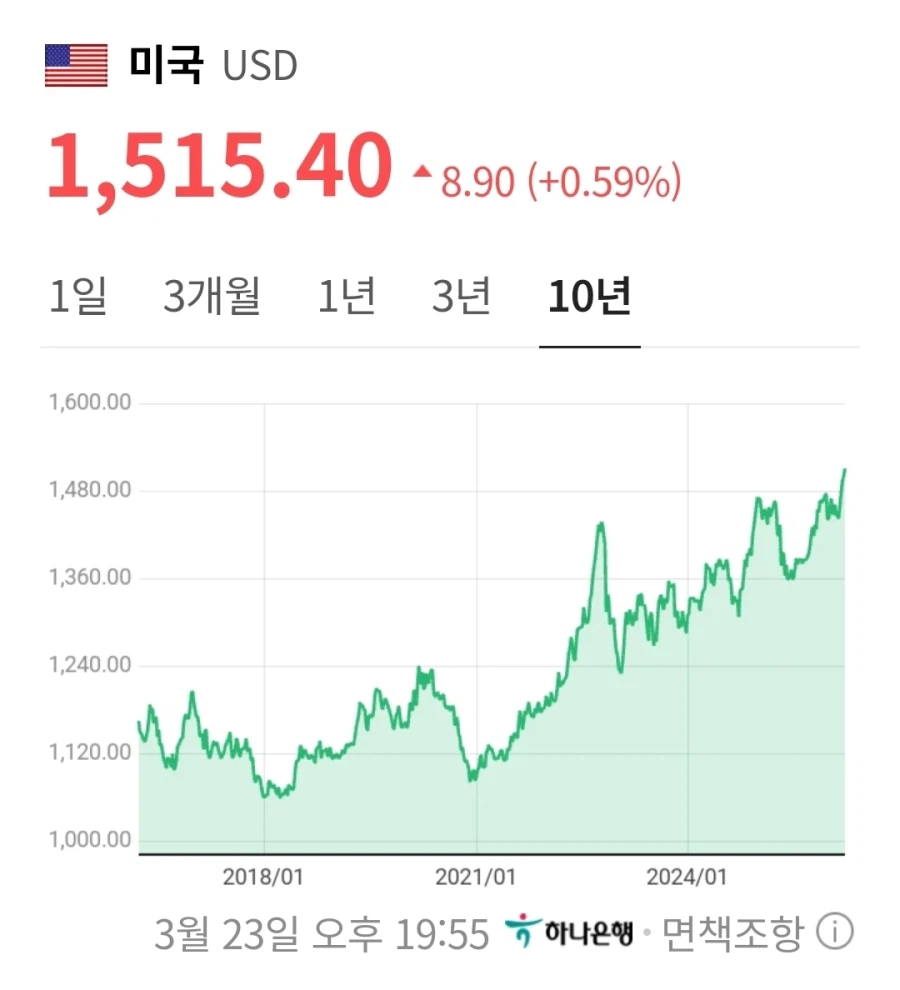
Task: Click the United States flag icon
Action: 78,66
